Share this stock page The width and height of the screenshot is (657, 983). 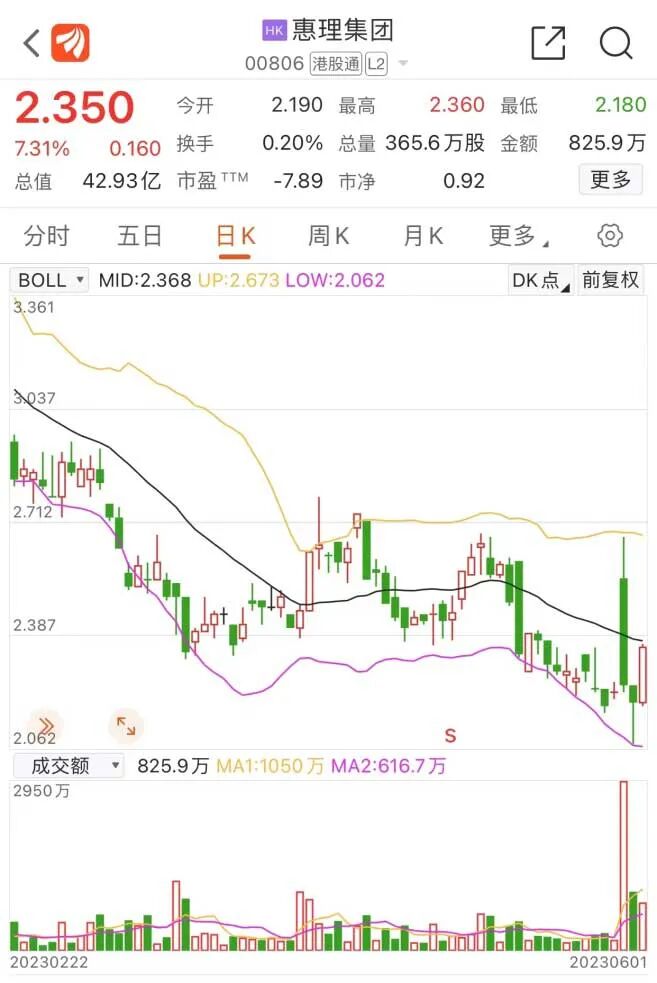pyautogui.click(x=548, y=43)
